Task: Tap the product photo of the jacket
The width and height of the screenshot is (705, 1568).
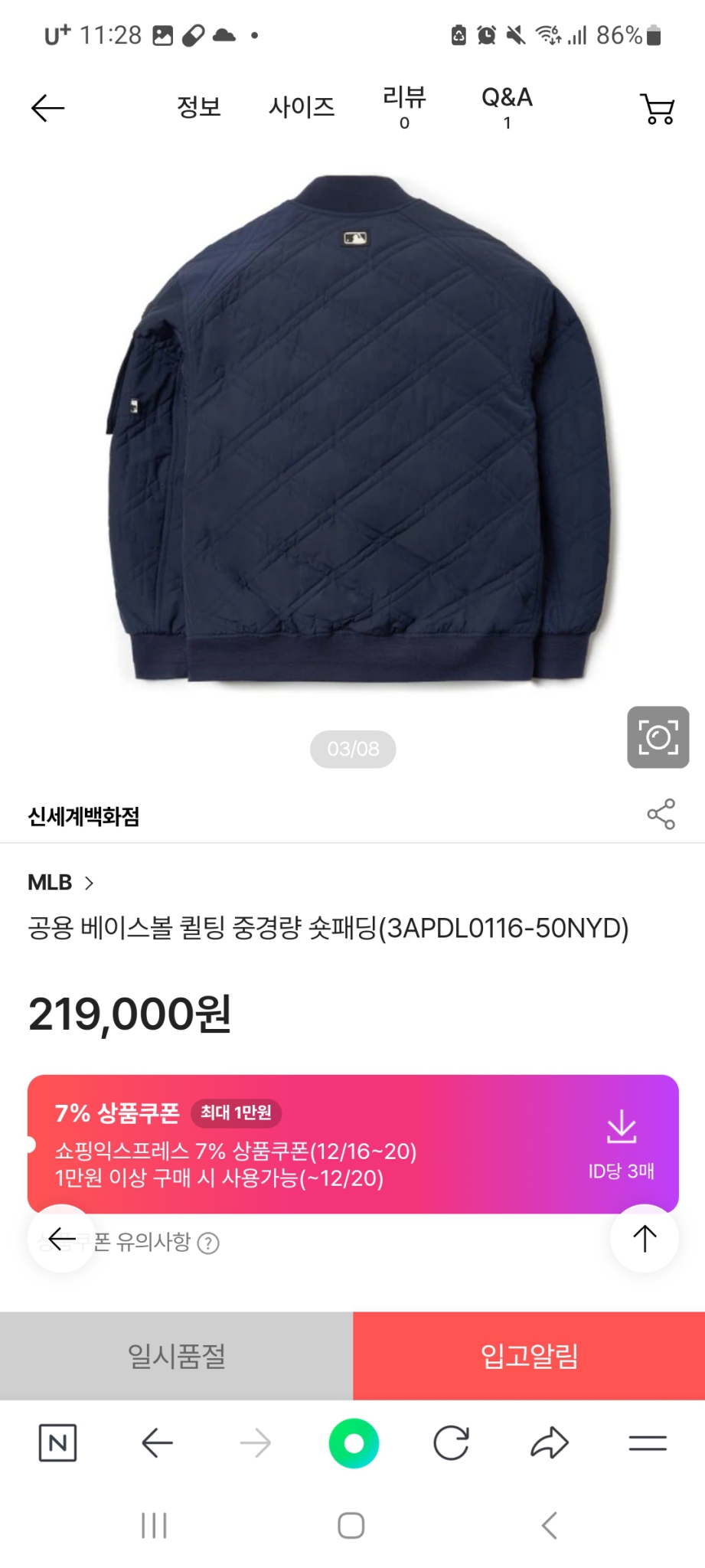Action: 352,429
